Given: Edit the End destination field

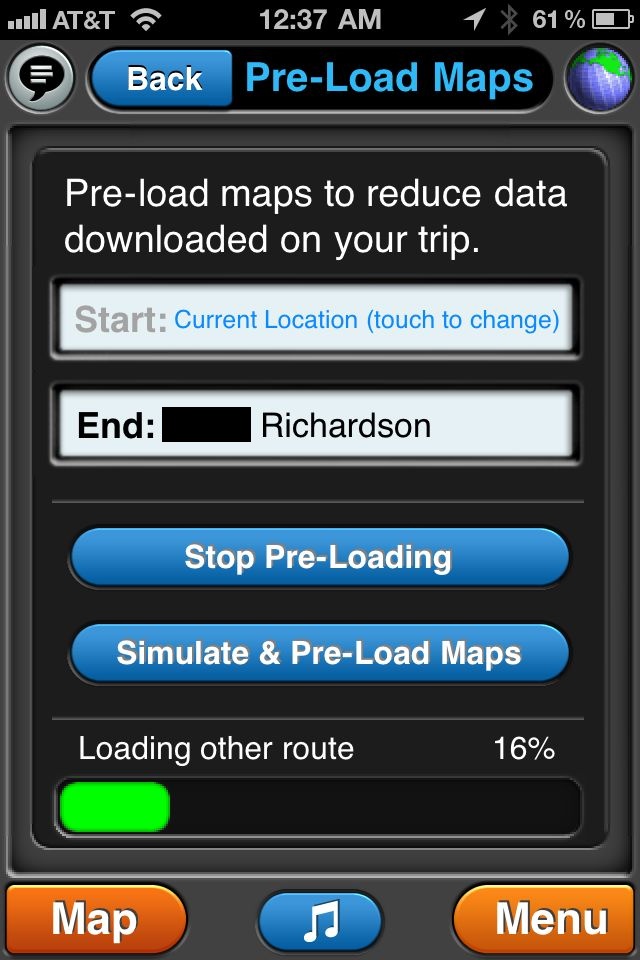Looking at the screenshot, I should click(316, 426).
